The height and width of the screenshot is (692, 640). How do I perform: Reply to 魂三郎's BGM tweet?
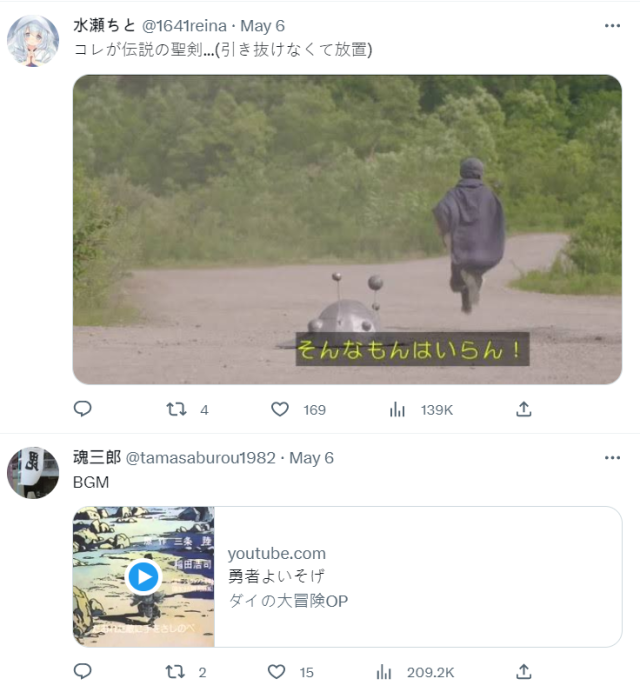click(x=83, y=672)
